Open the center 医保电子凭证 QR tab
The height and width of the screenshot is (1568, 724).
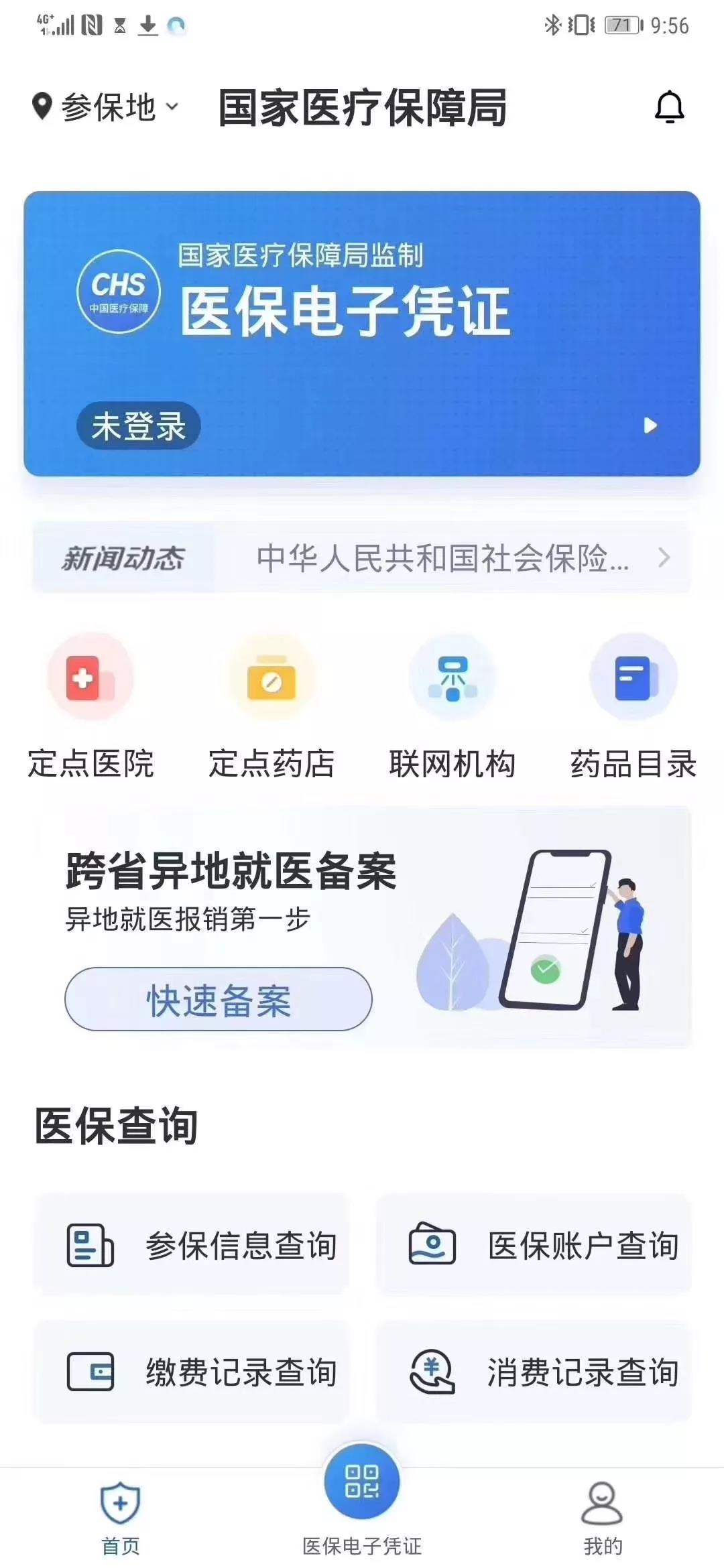pyautogui.click(x=362, y=1501)
